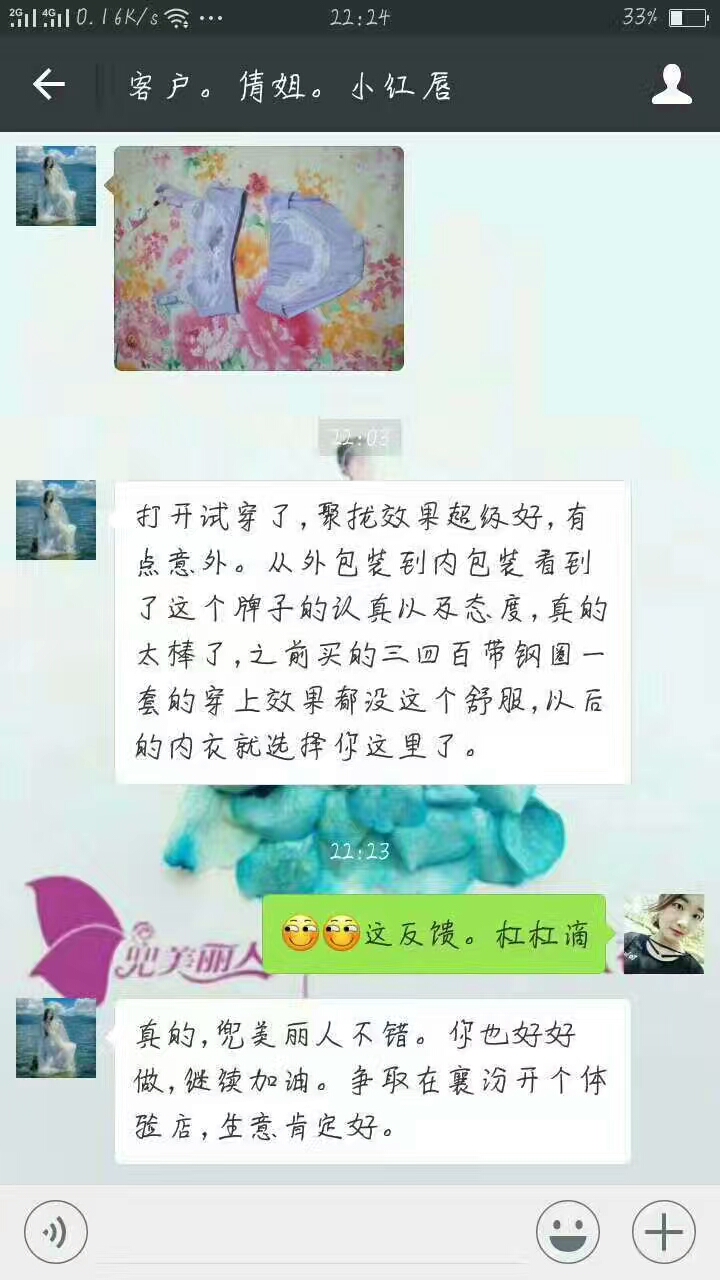
Task: View the customer's avatar beside the photo
Action: [x=56, y=186]
